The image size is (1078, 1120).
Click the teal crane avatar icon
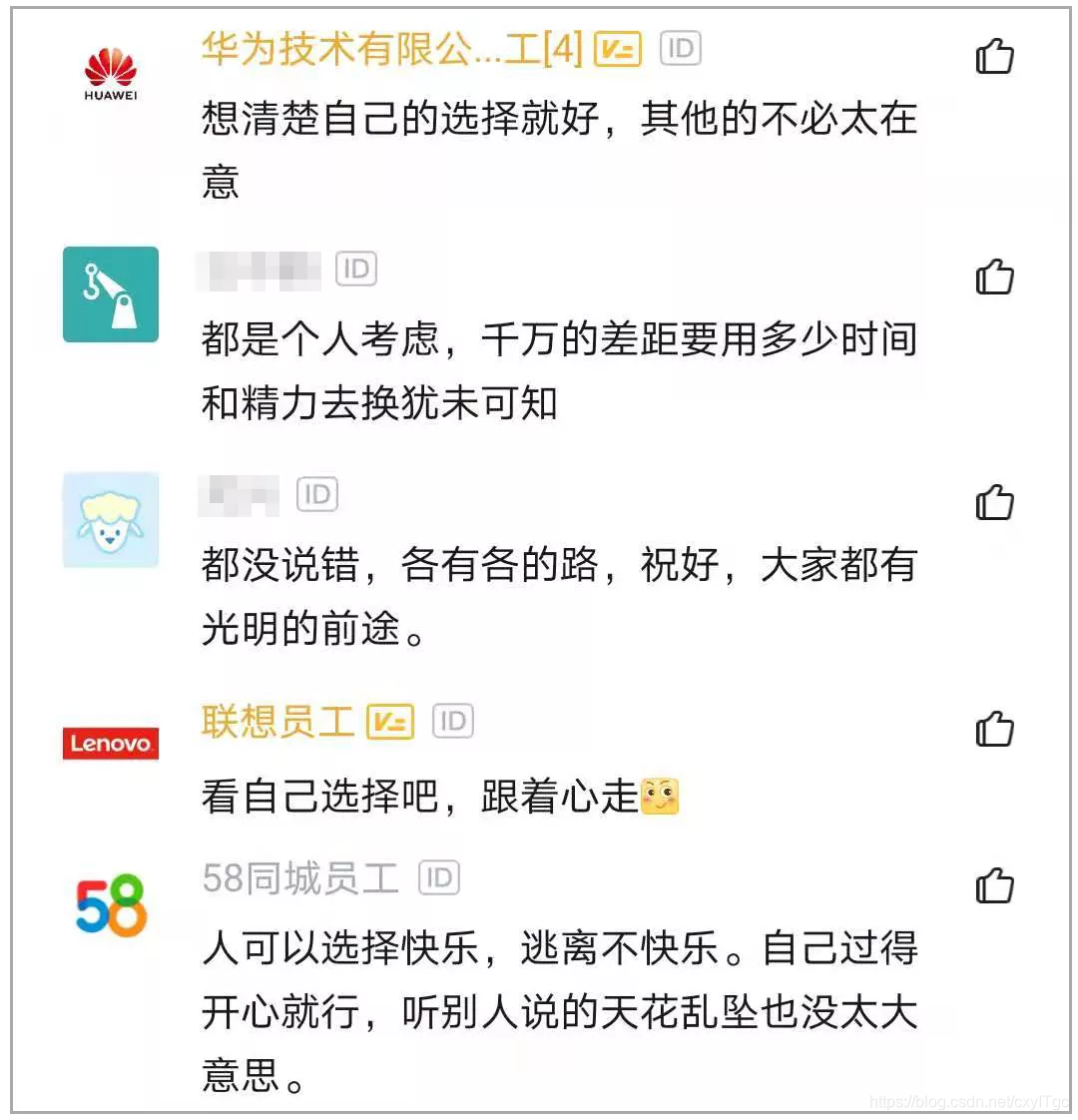(x=110, y=295)
